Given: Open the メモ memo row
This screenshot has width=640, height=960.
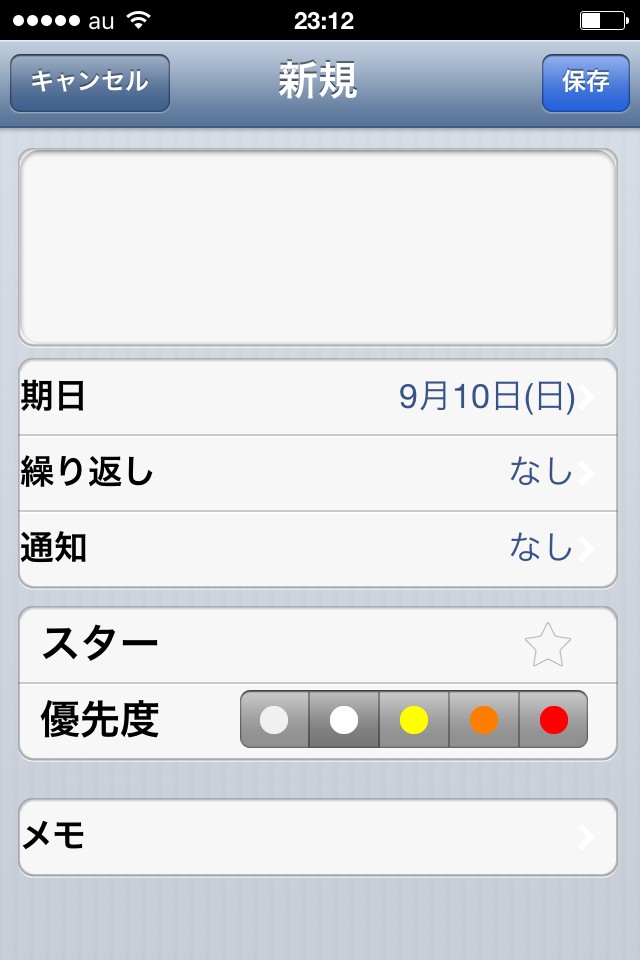Looking at the screenshot, I should pos(318,837).
